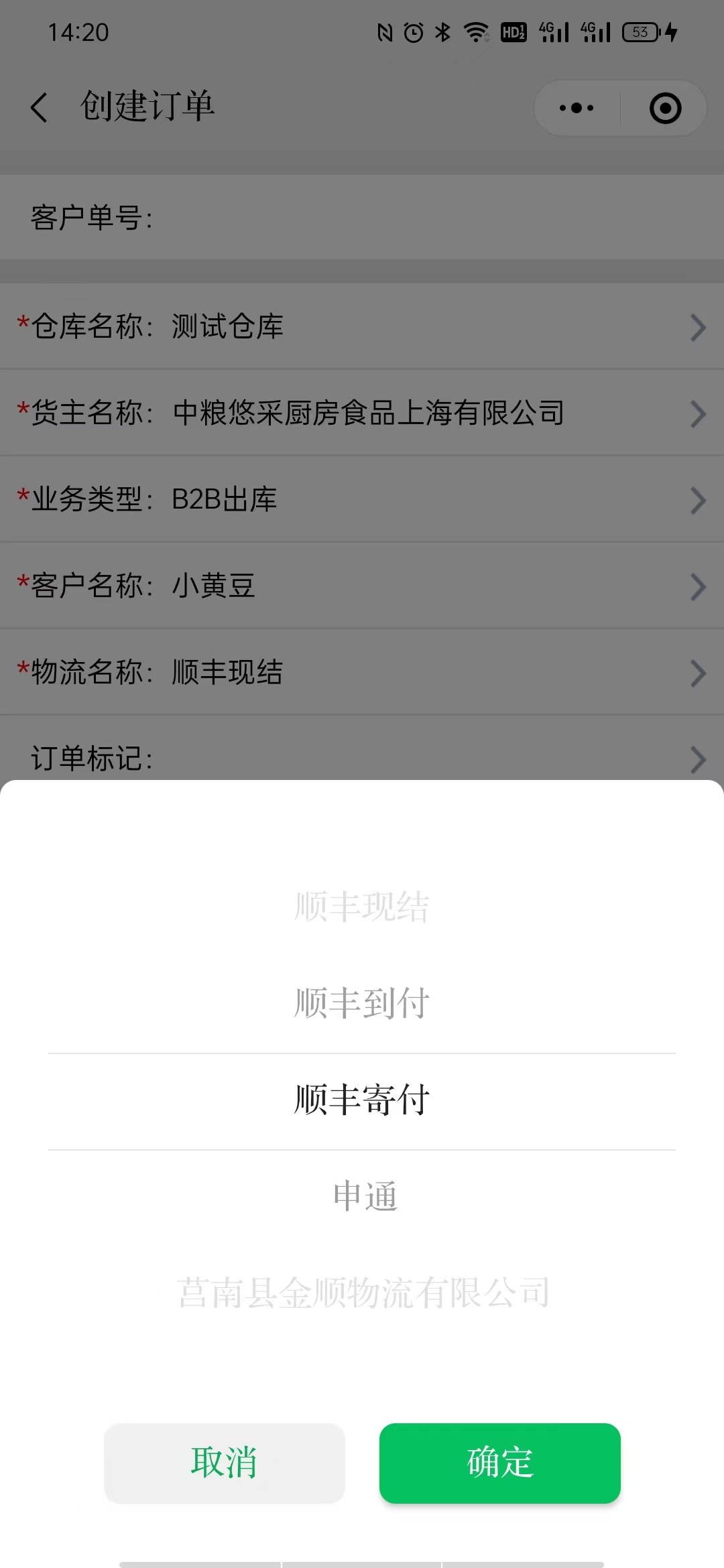Screen dimensions: 724x1568
Task: Select 顺丰到付 in the picker
Action: (x=362, y=1003)
